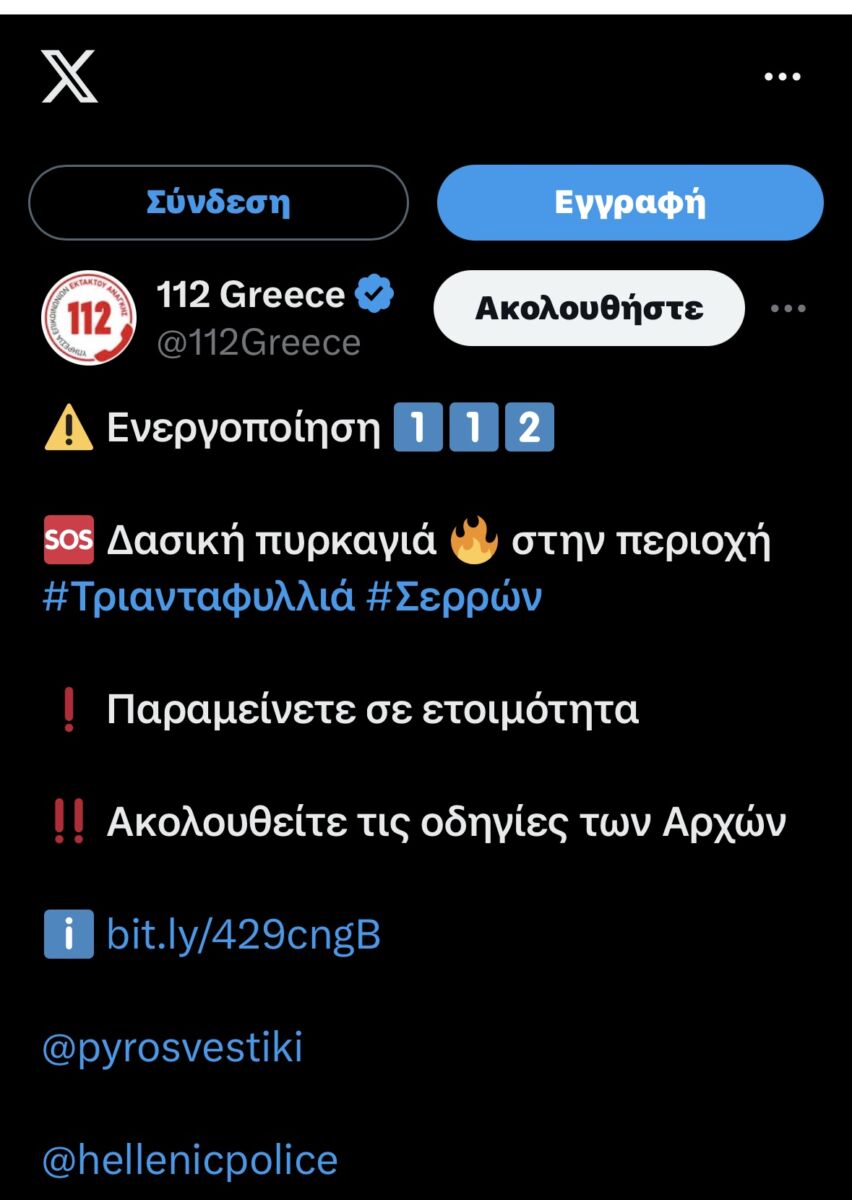Image resolution: width=852 pixels, height=1200 pixels.
Task: Open the #Τριανταφυλλιά hashtag
Action: pyautogui.click(x=198, y=597)
